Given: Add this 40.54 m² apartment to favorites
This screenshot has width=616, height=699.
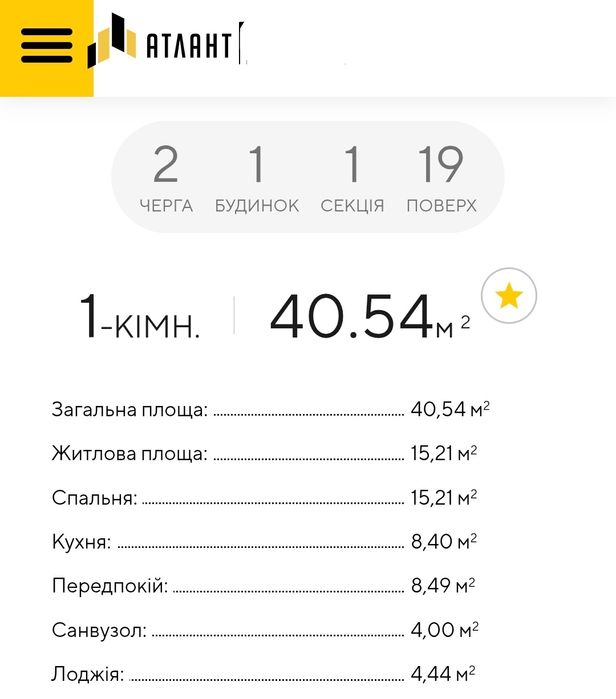Looking at the screenshot, I should coord(509,297).
